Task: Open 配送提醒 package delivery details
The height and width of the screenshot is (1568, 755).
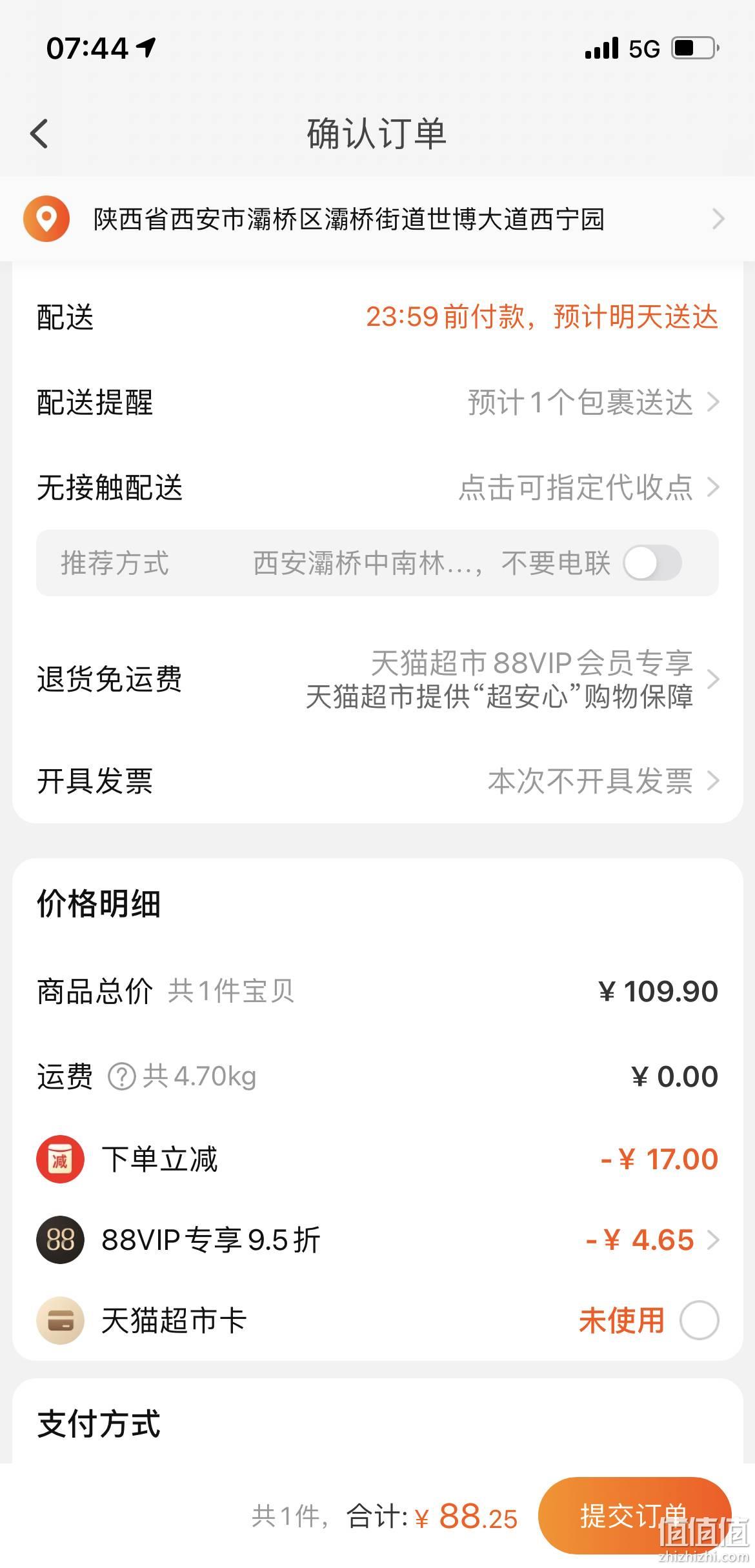Action: [377, 403]
